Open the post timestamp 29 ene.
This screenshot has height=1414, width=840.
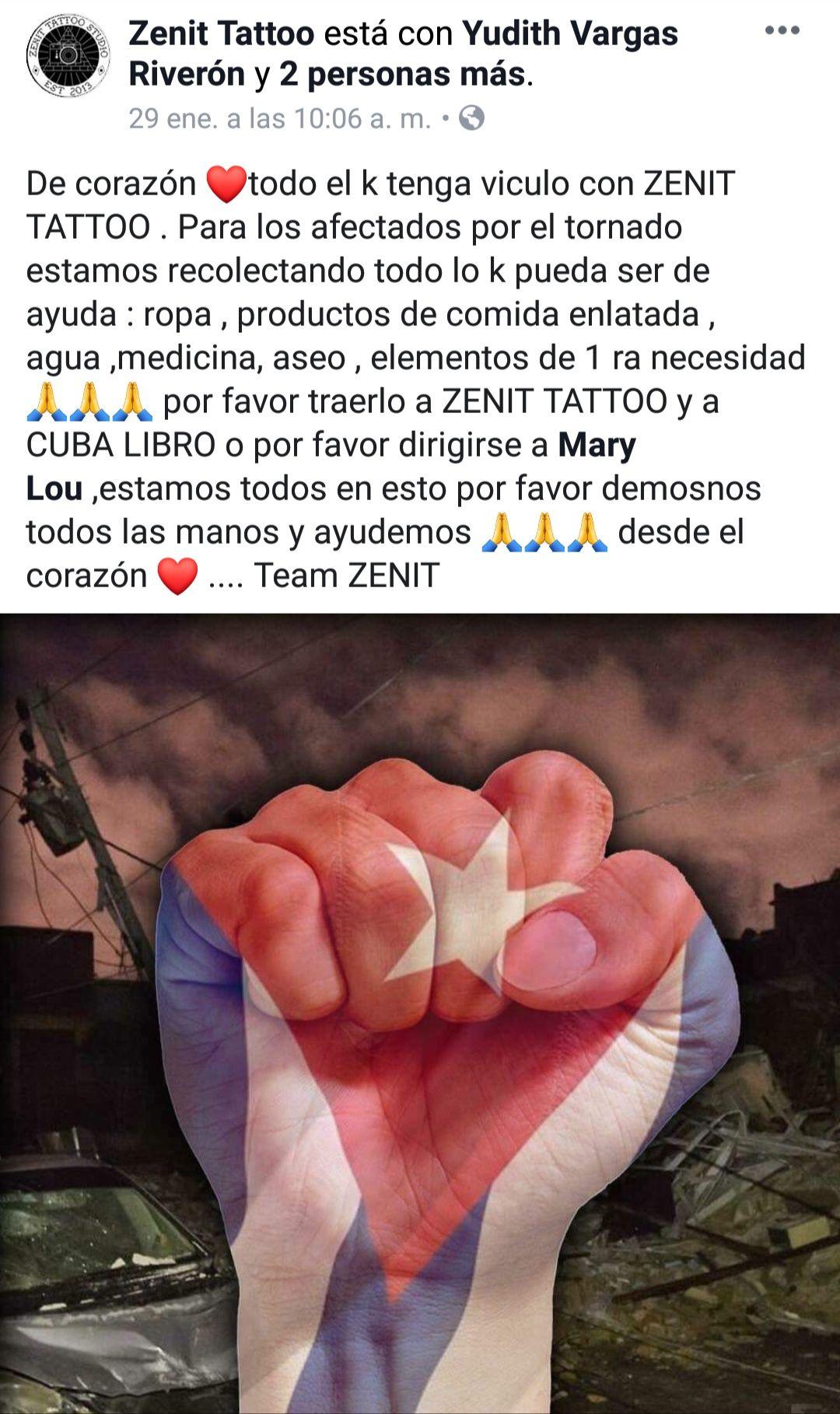tap(278, 118)
